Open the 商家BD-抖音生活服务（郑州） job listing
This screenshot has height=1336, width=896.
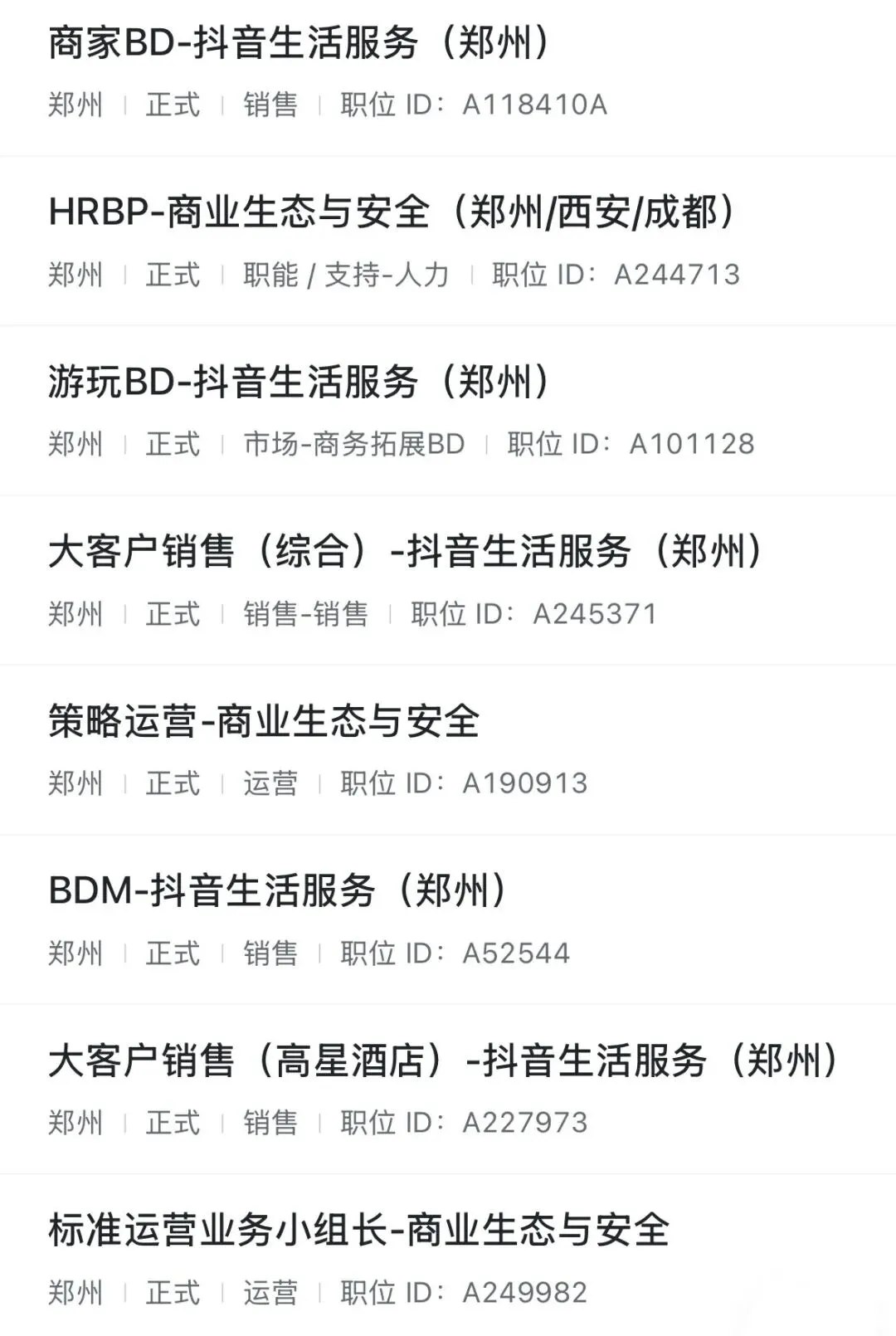click(x=299, y=45)
